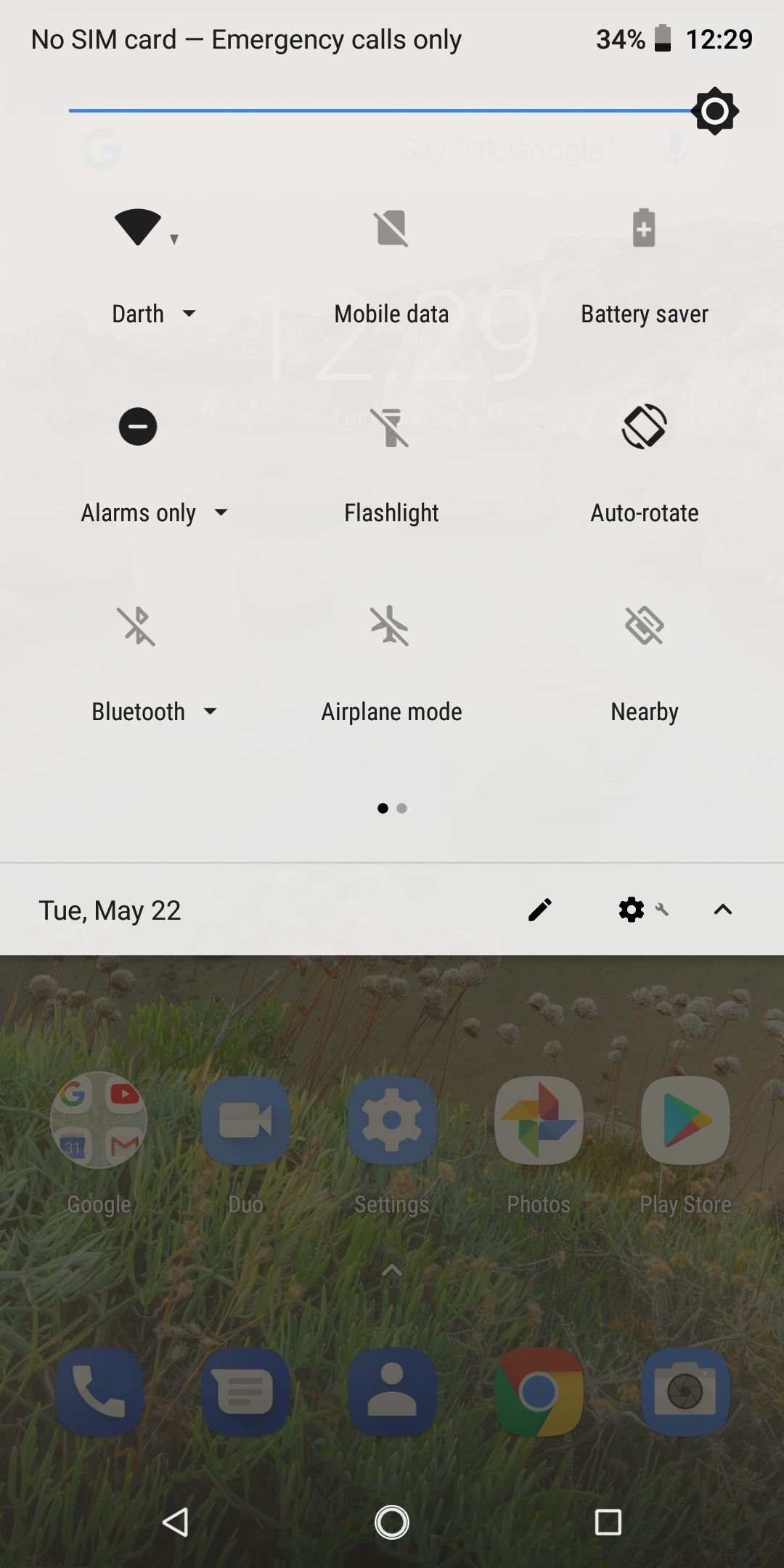Image resolution: width=784 pixels, height=1568 pixels.
Task: Expand the Bluetooth devices dropdown
Action: coord(155,711)
